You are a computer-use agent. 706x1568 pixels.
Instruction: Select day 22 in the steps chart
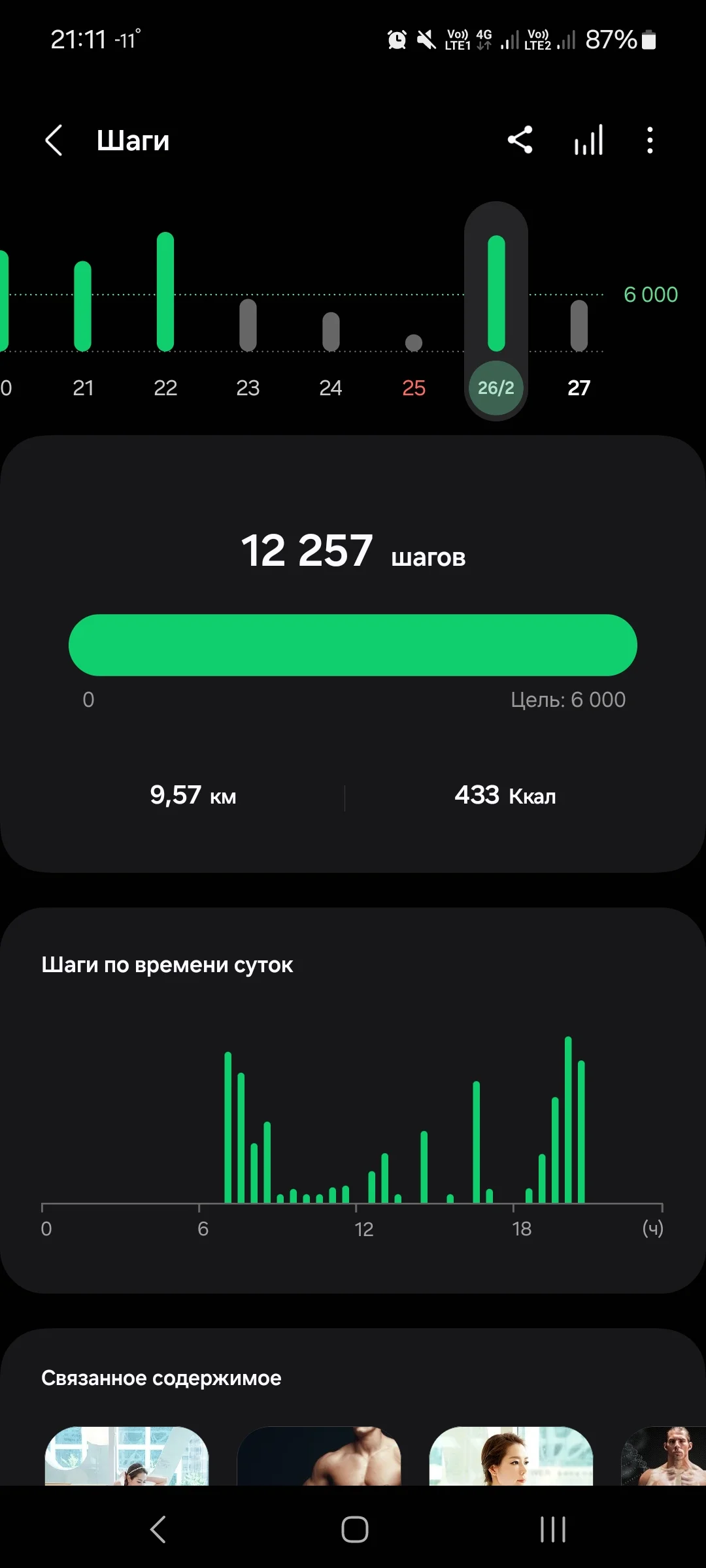[x=165, y=387]
